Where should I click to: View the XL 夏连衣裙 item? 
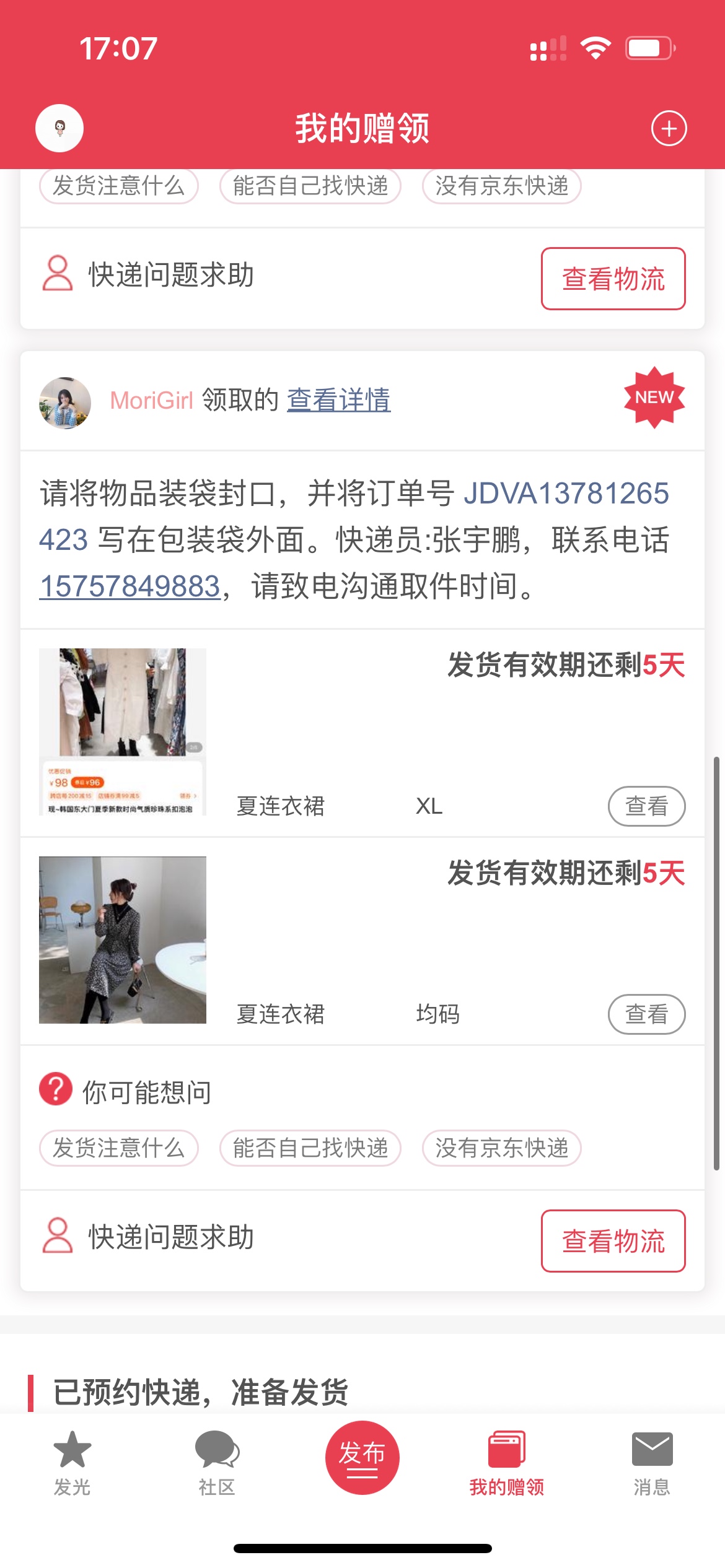(646, 806)
